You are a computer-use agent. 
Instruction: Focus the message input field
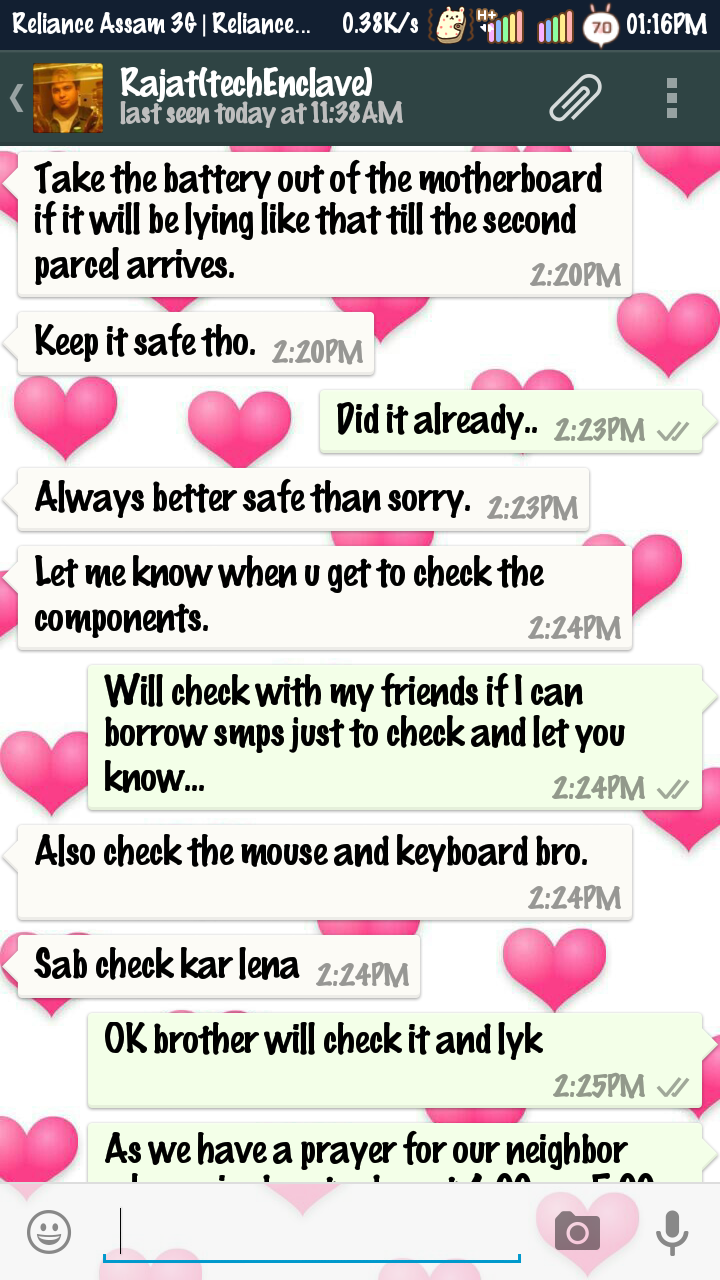click(312, 1232)
